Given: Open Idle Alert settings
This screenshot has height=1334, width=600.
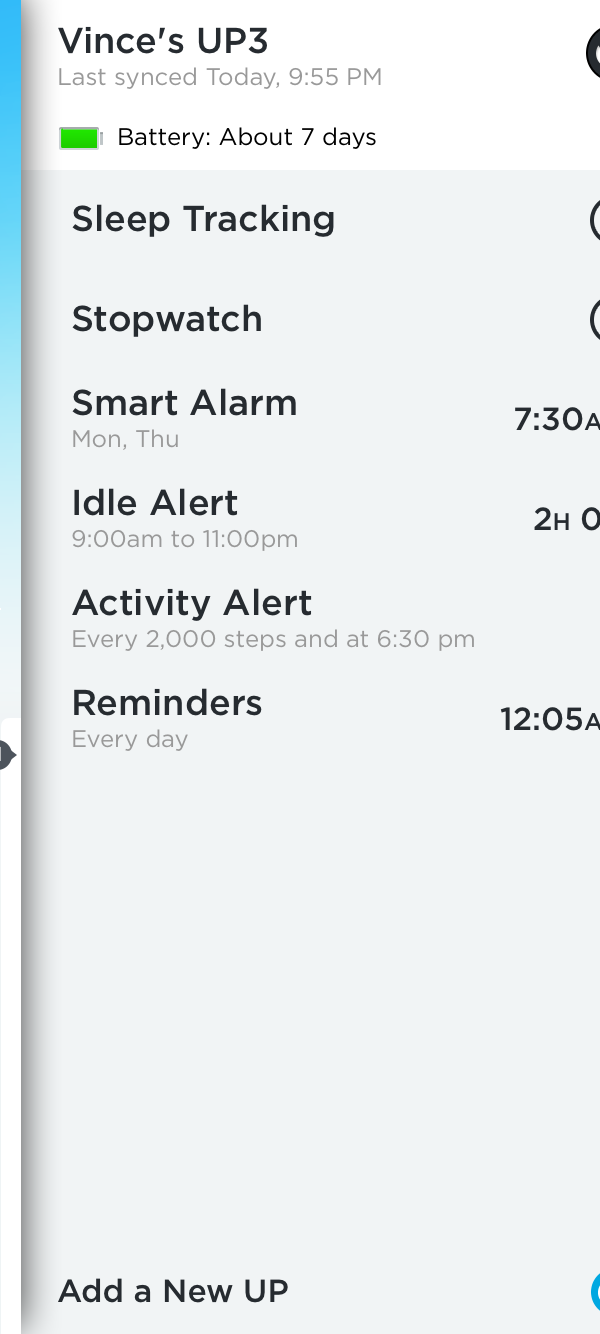Looking at the screenshot, I should click(300, 518).
